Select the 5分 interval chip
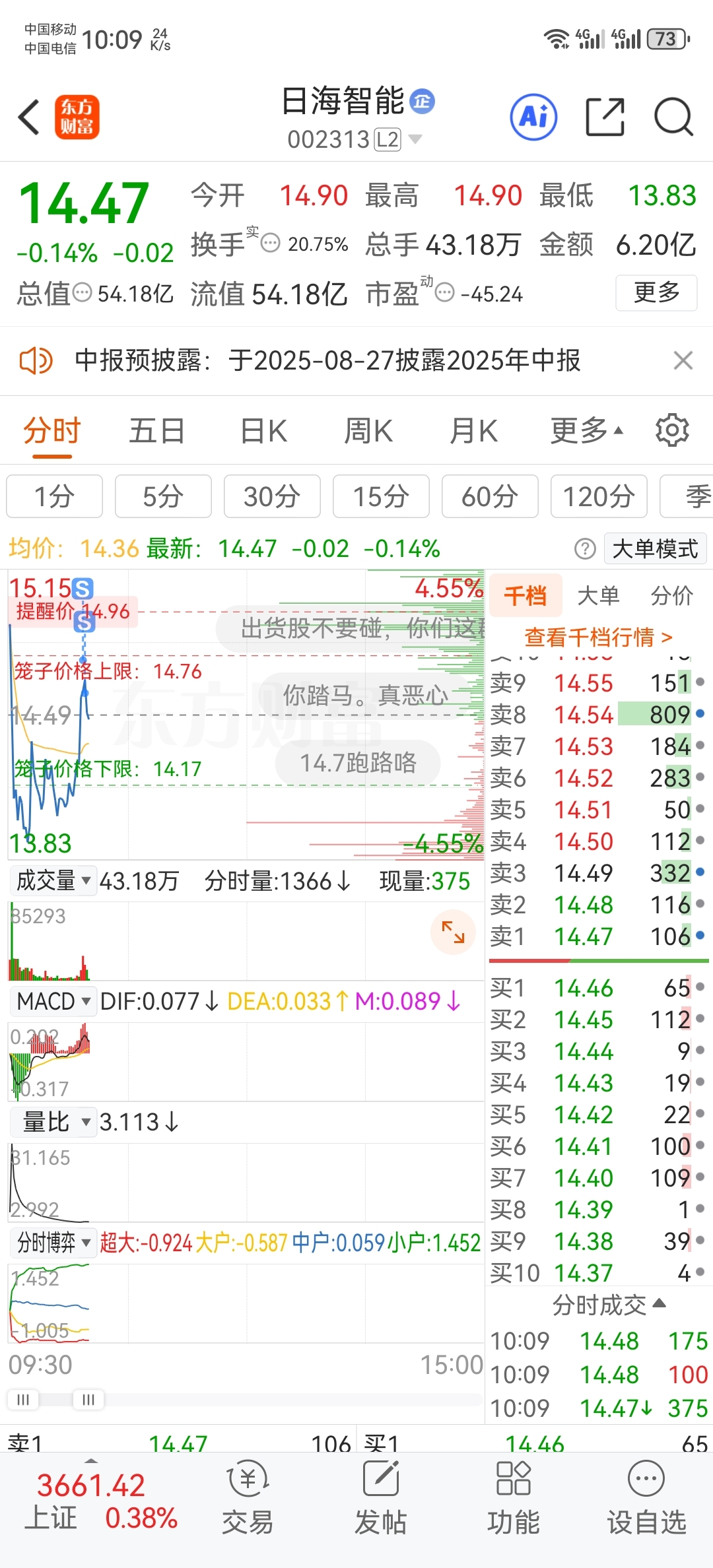Image resolution: width=713 pixels, height=1568 pixels. (163, 496)
